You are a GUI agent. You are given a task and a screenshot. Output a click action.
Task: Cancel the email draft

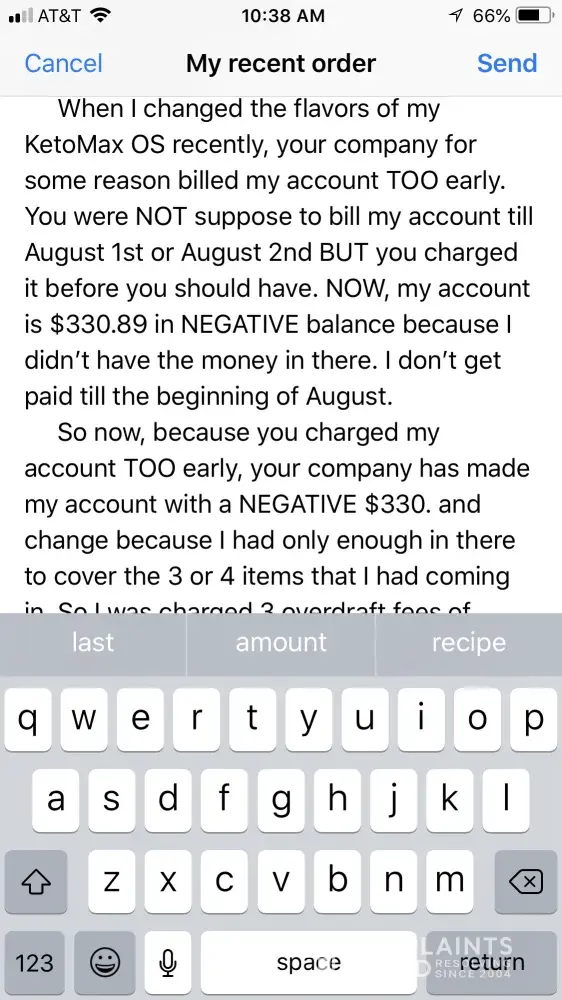[63, 63]
